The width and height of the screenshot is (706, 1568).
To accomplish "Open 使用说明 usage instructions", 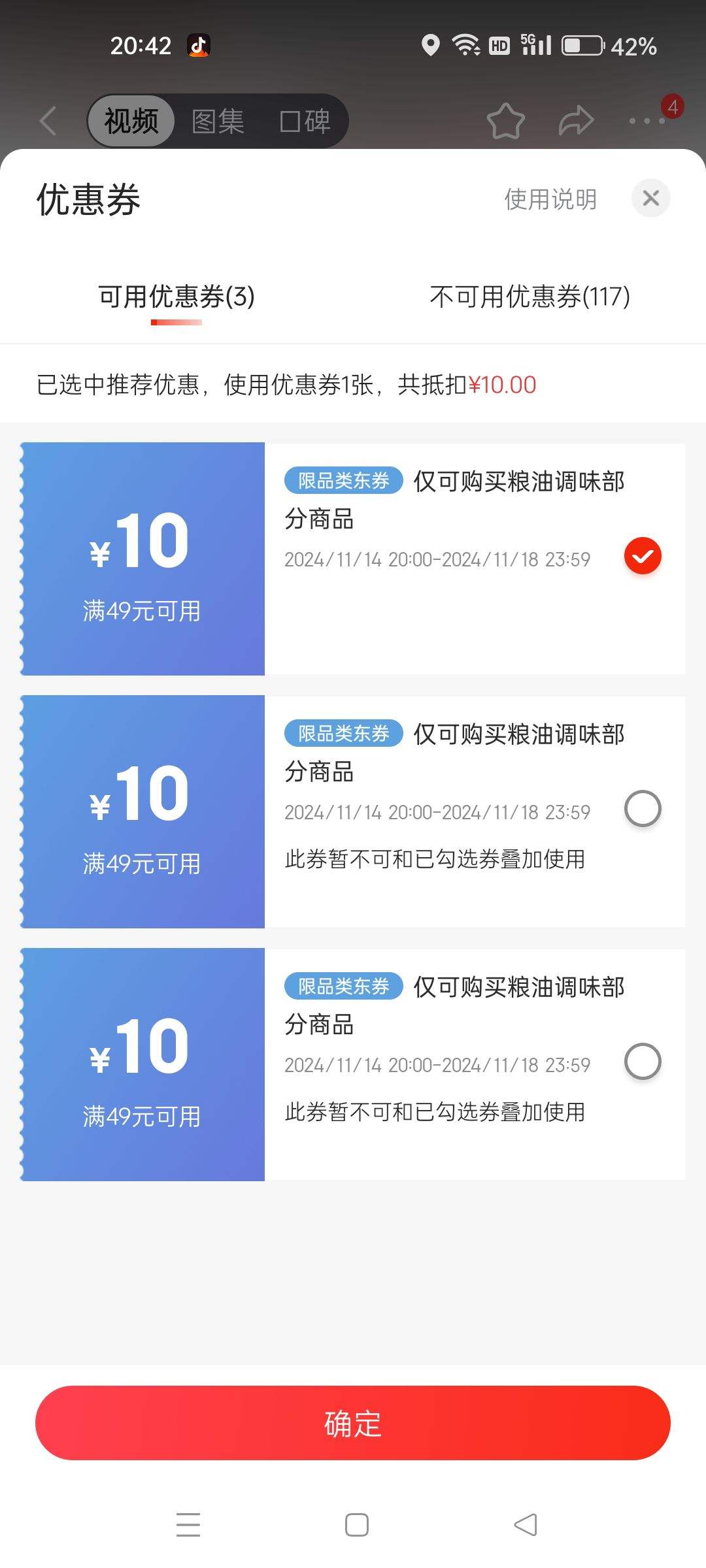I will coord(550,199).
